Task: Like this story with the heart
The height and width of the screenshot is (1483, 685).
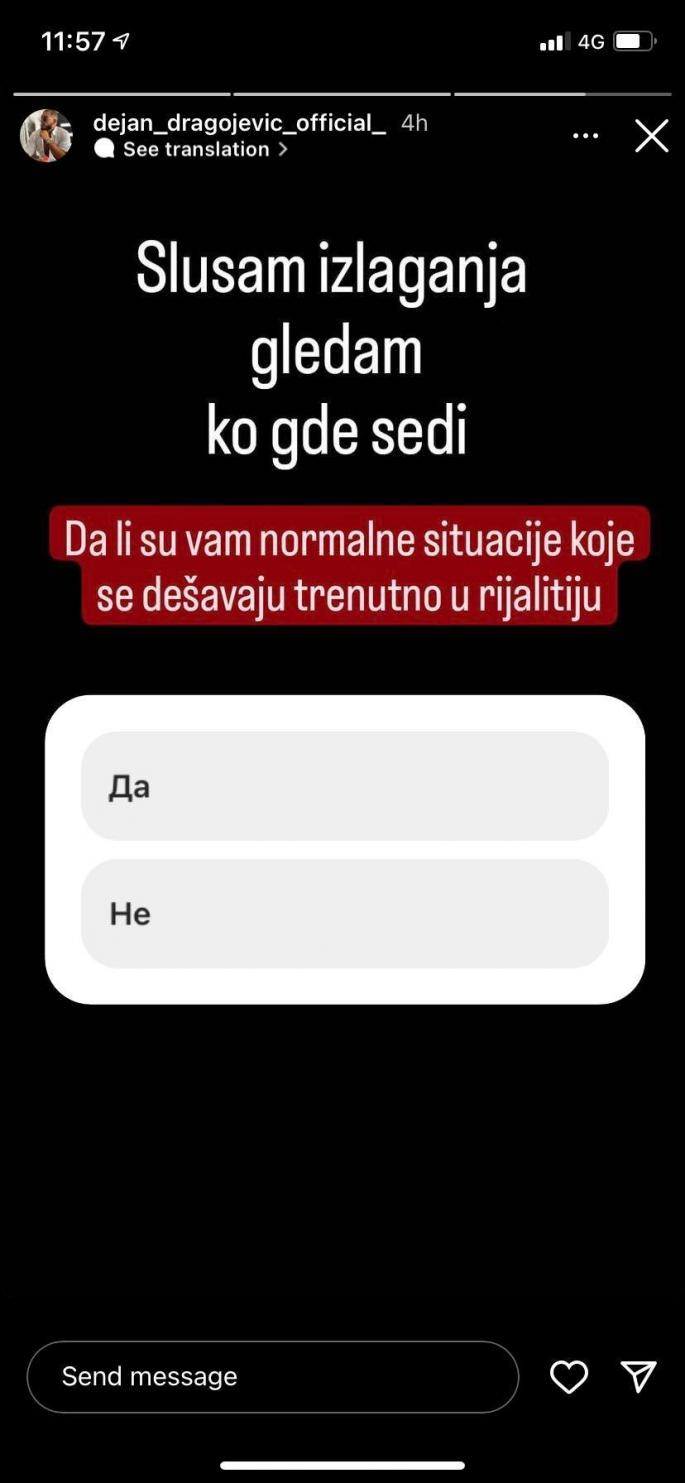Action: coord(569,1377)
